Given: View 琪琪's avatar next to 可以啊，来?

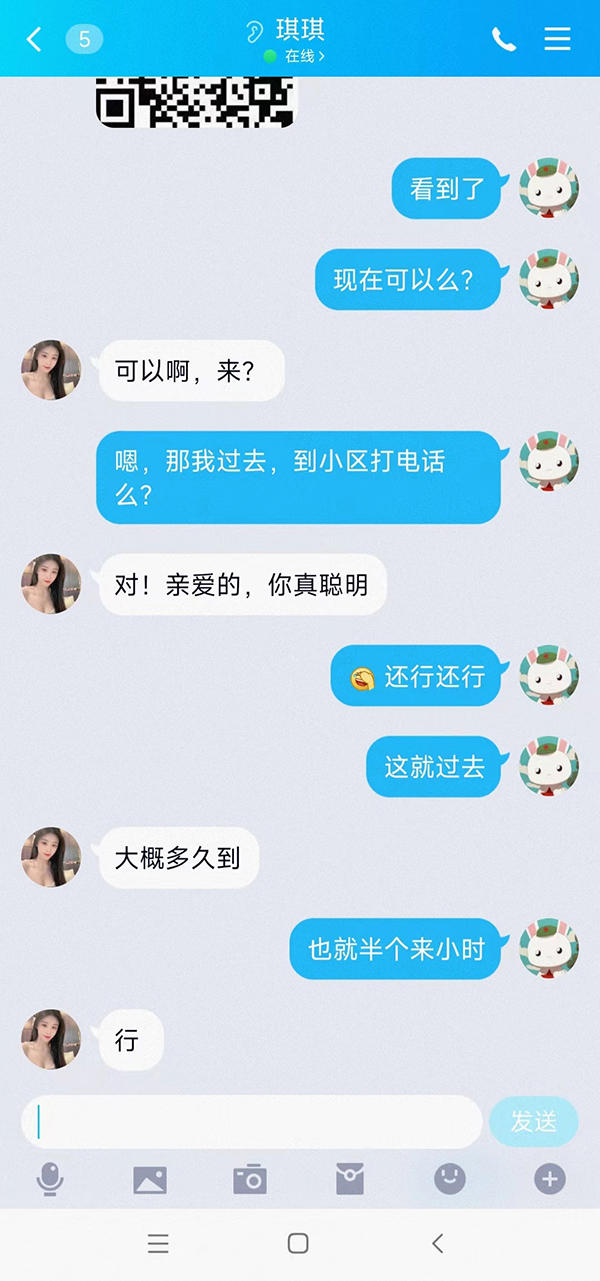Looking at the screenshot, I should point(51,370).
